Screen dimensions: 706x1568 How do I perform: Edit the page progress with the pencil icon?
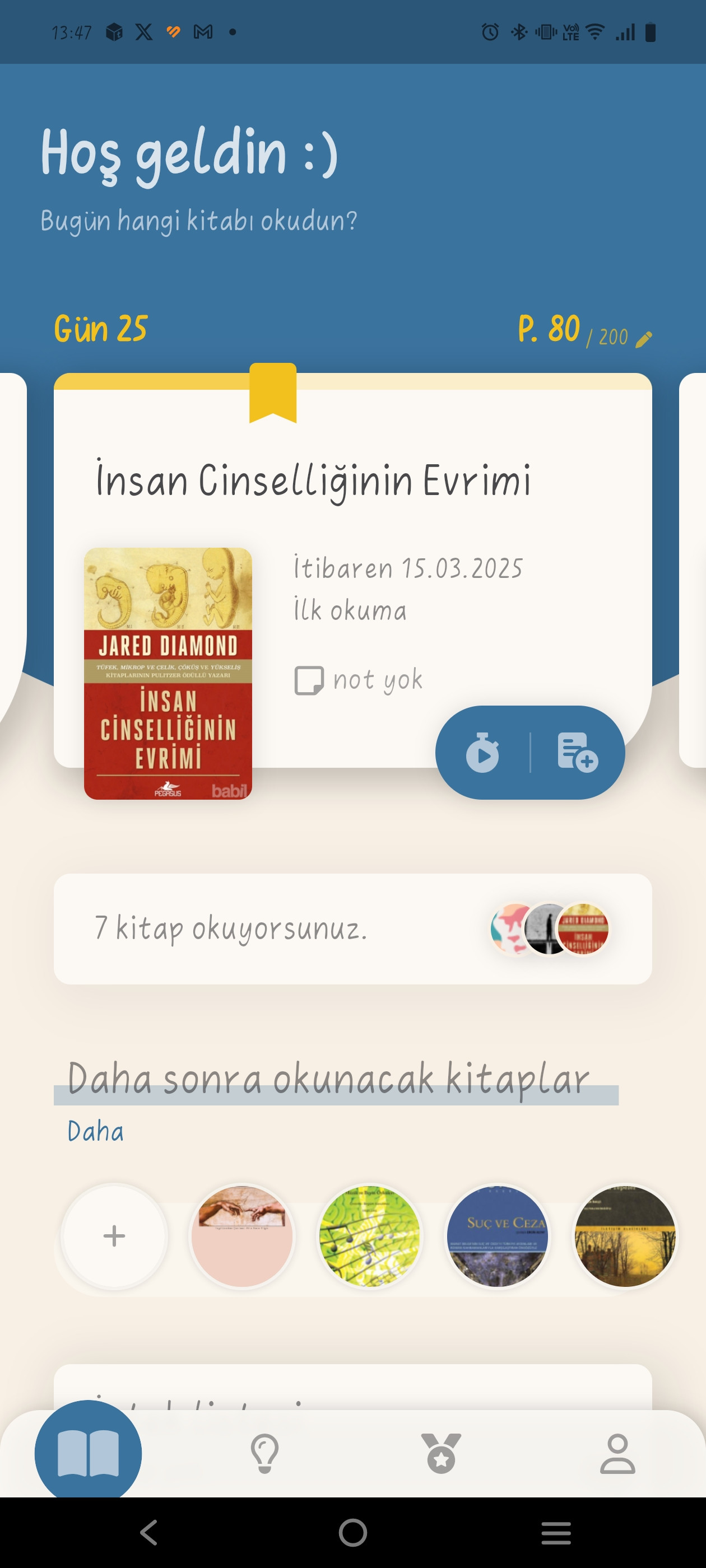coord(643,339)
